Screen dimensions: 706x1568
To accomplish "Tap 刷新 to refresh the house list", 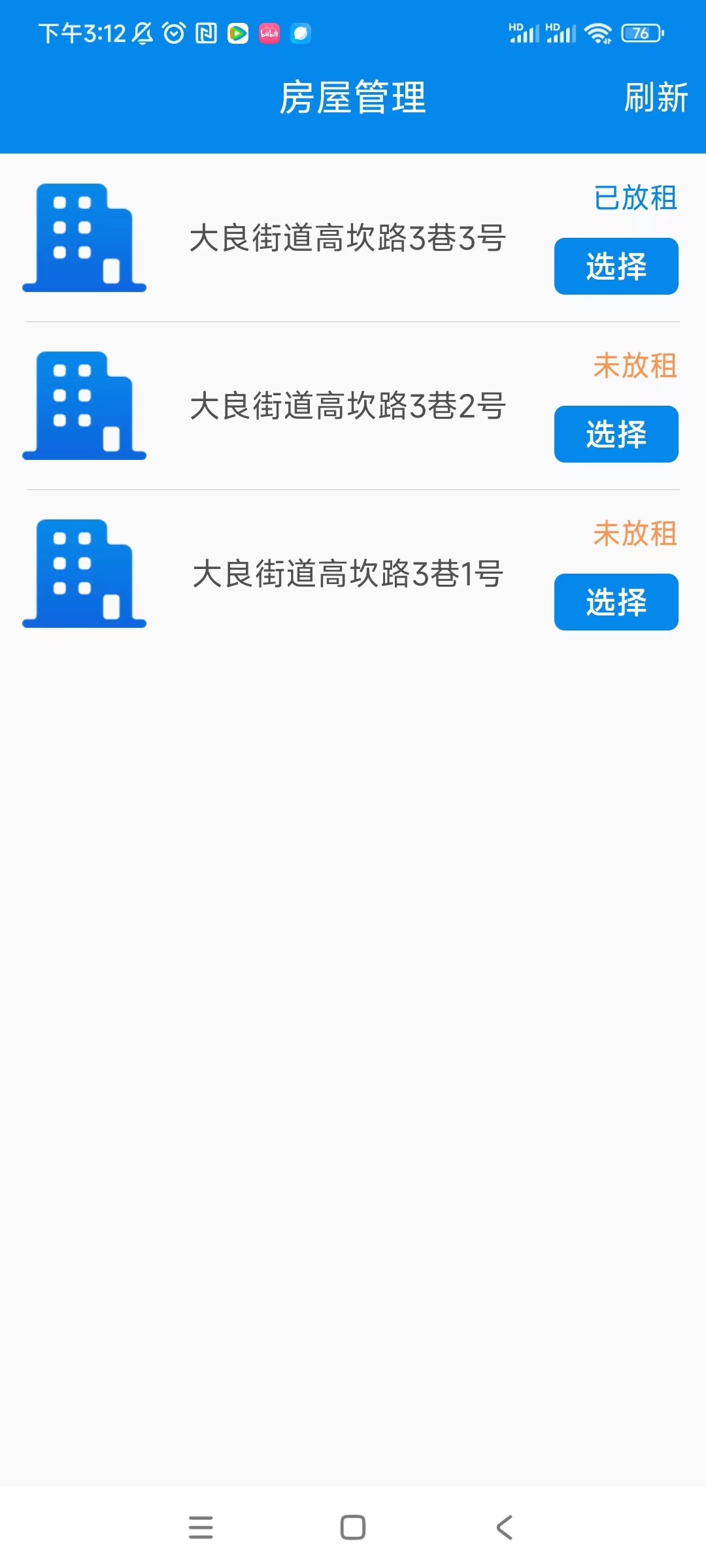I will (656, 98).
